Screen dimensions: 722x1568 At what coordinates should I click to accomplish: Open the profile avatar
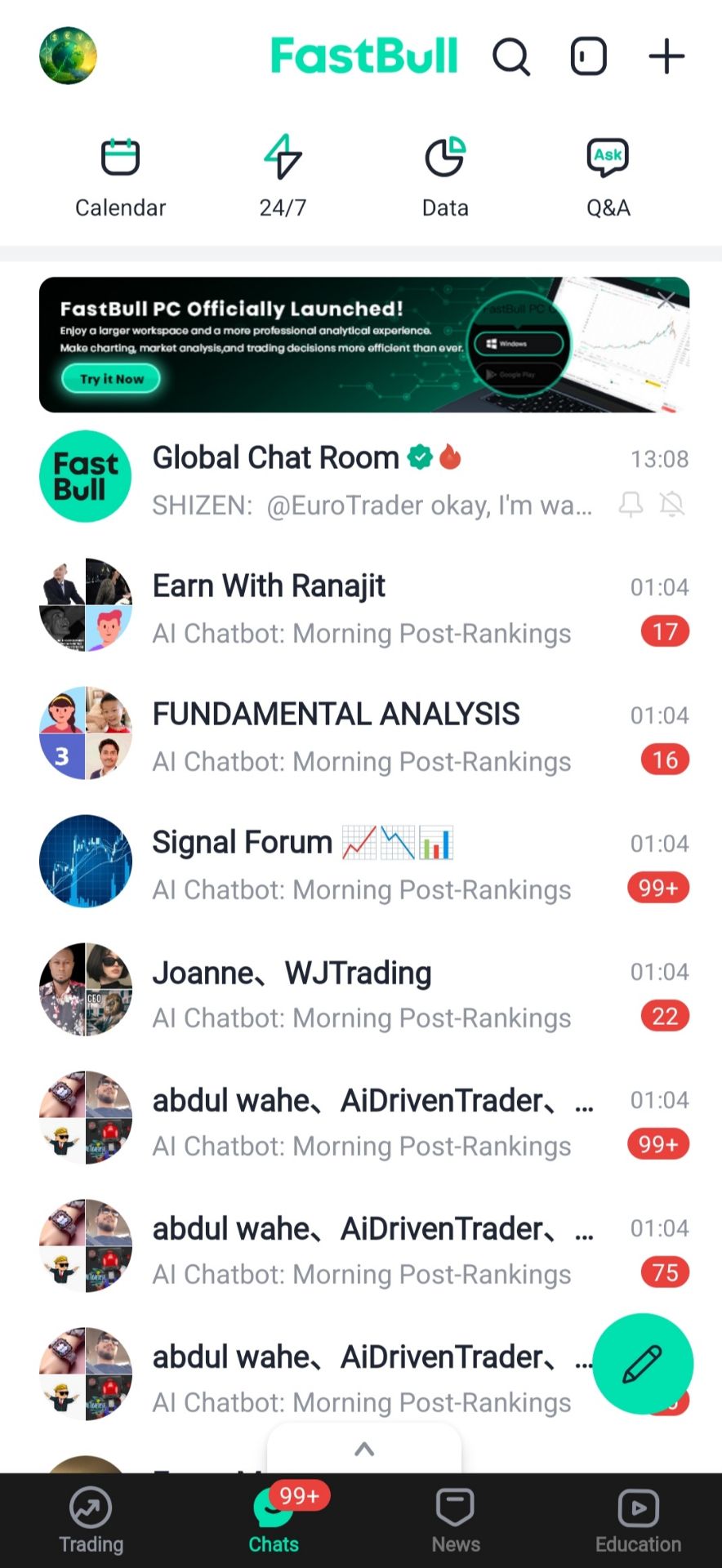68,56
